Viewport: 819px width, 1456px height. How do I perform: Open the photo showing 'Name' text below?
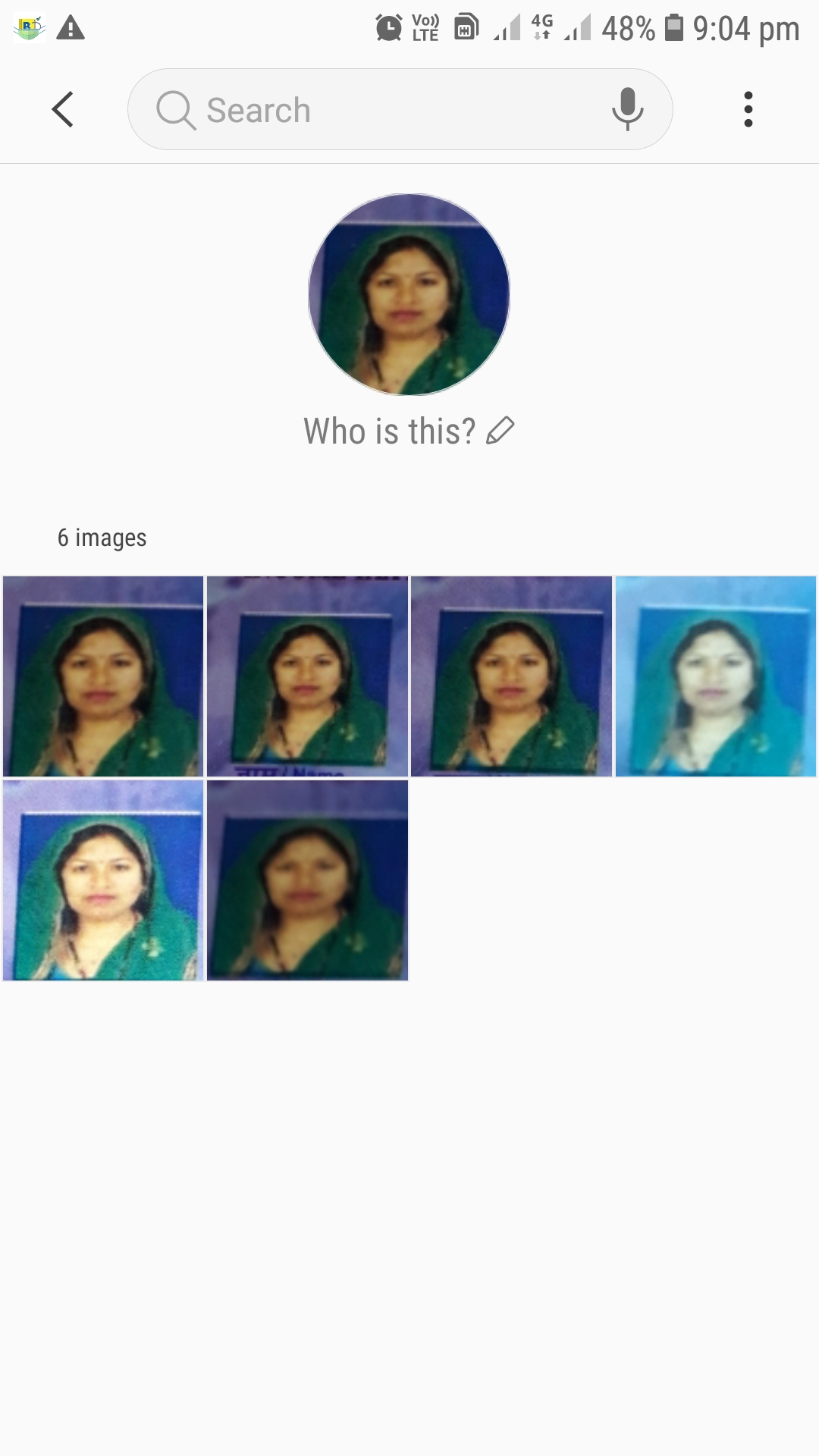(307, 676)
